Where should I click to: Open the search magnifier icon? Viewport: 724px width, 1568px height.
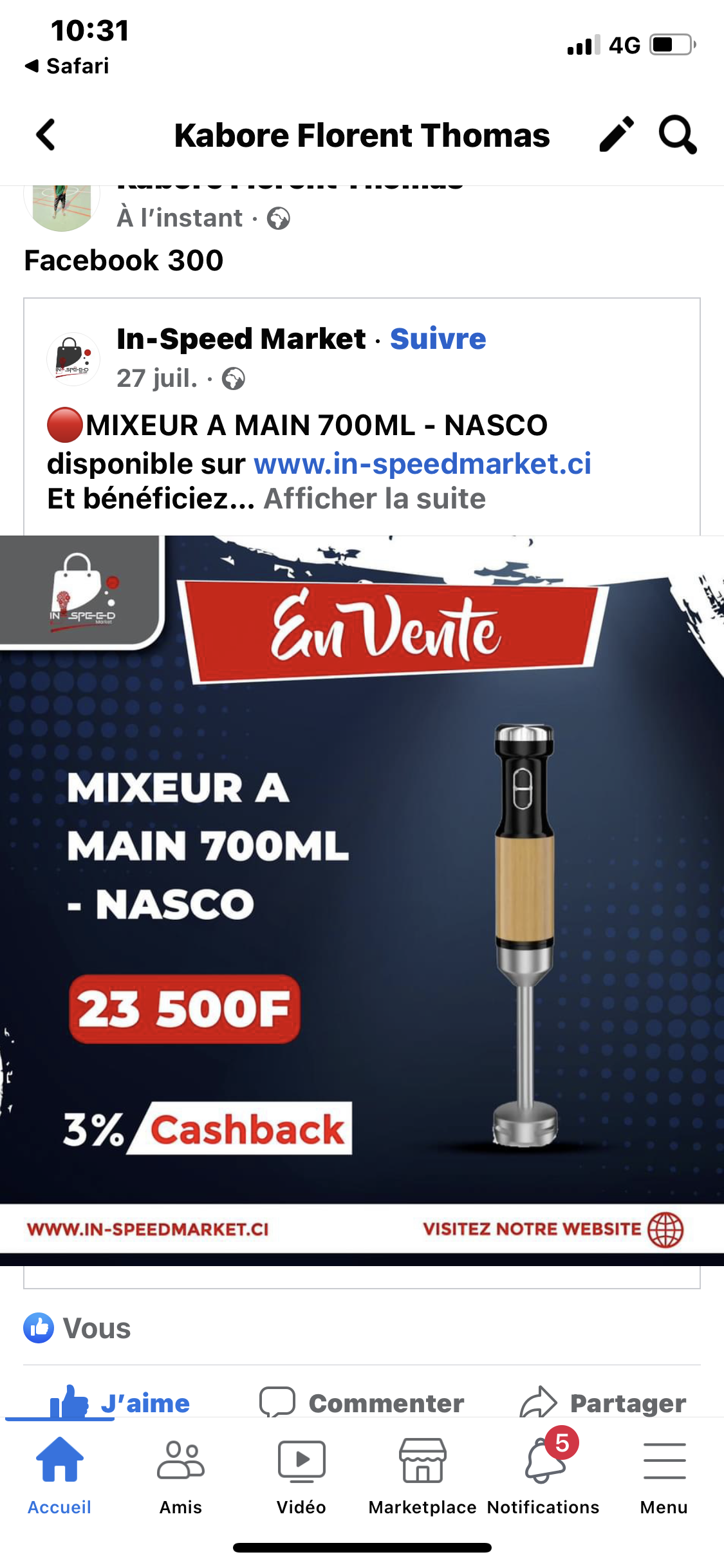(677, 135)
